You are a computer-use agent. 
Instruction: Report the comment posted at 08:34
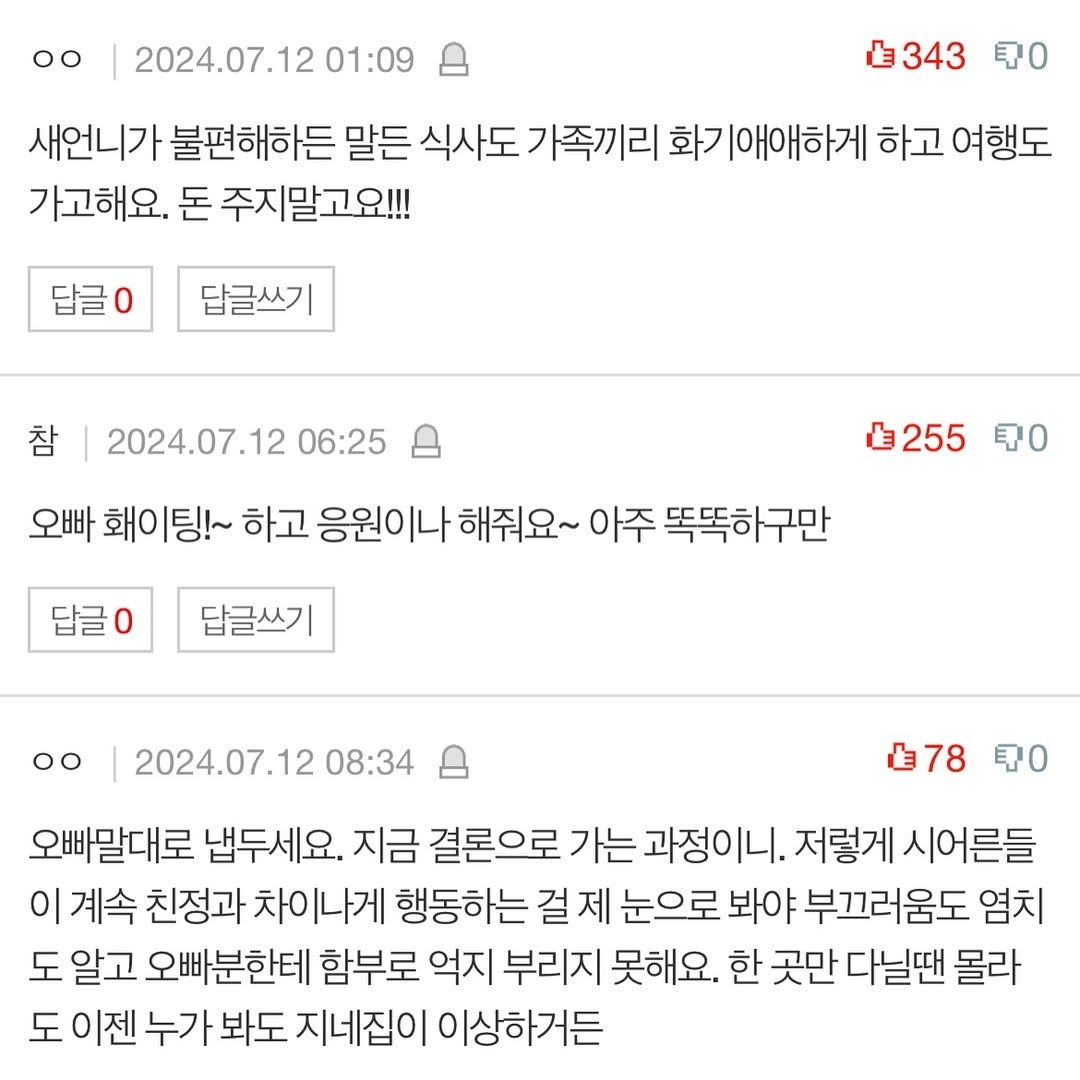(455, 762)
